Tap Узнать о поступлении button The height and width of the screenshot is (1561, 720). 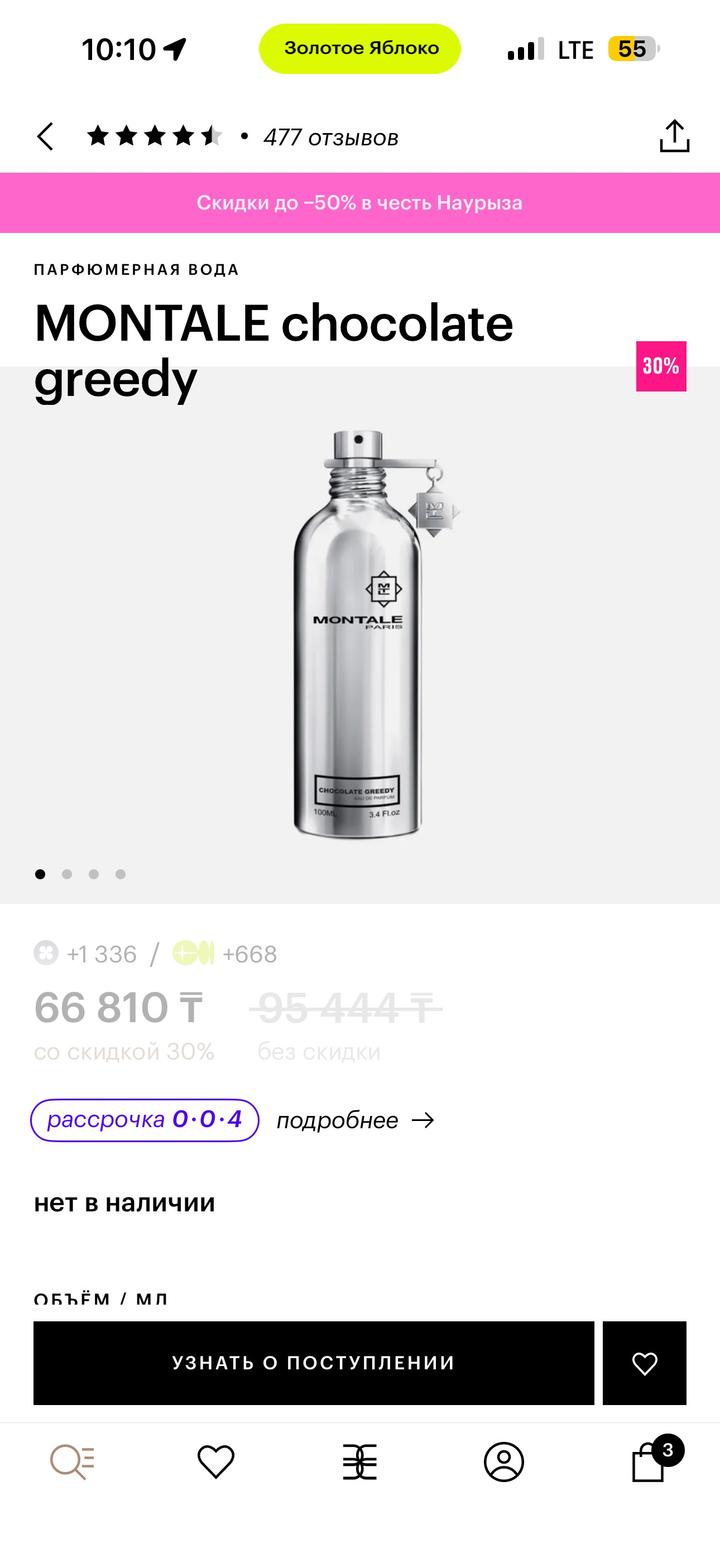[x=313, y=1363]
